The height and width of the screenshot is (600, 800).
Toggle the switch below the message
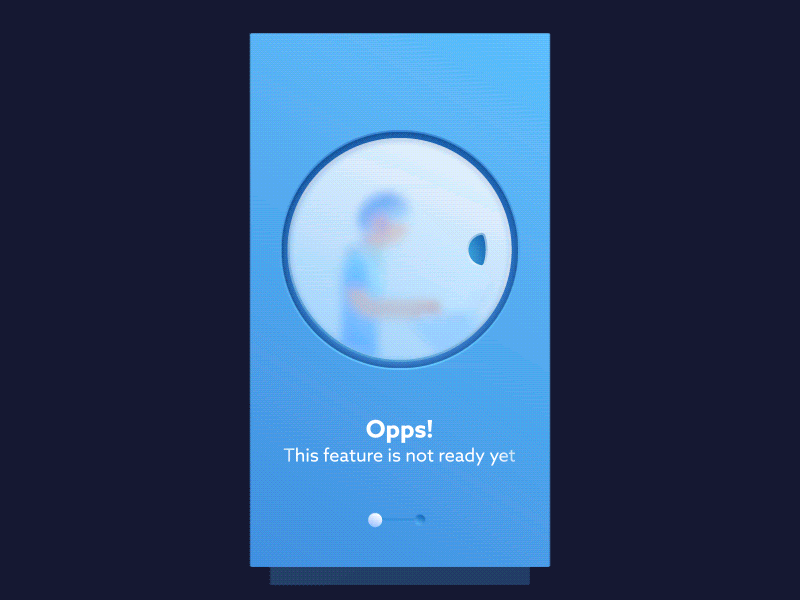(397, 520)
